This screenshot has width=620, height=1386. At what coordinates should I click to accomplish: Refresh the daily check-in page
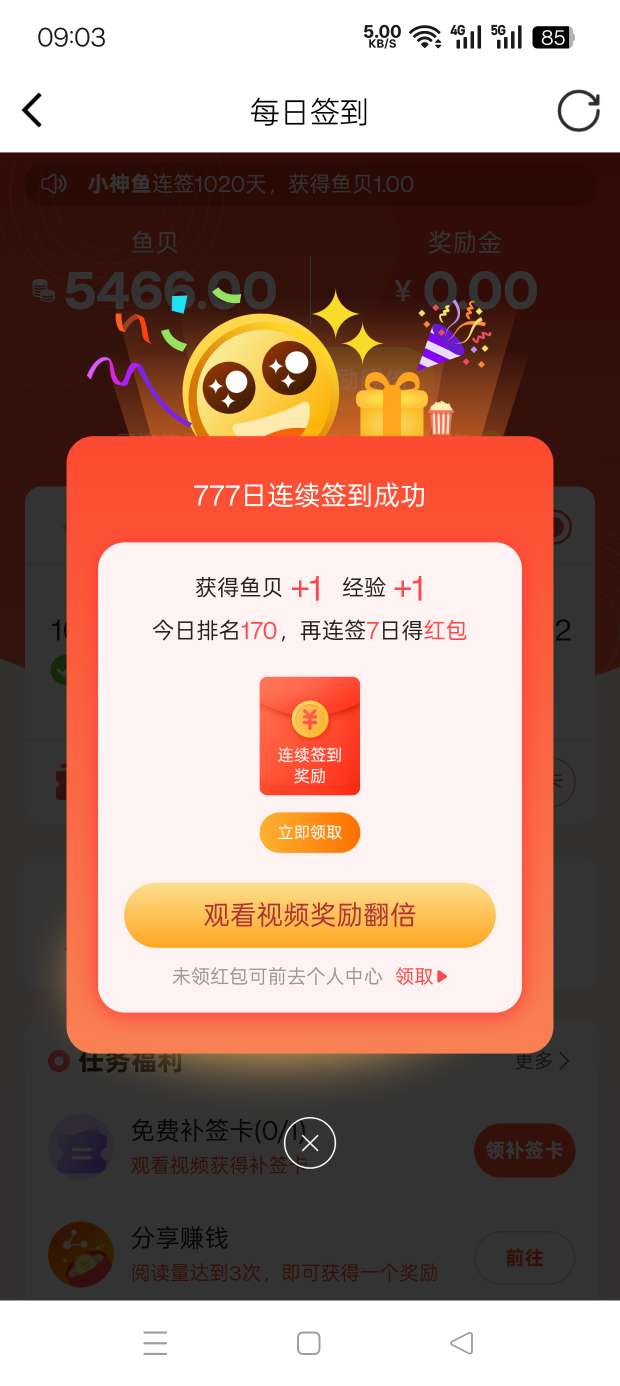coord(578,111)
